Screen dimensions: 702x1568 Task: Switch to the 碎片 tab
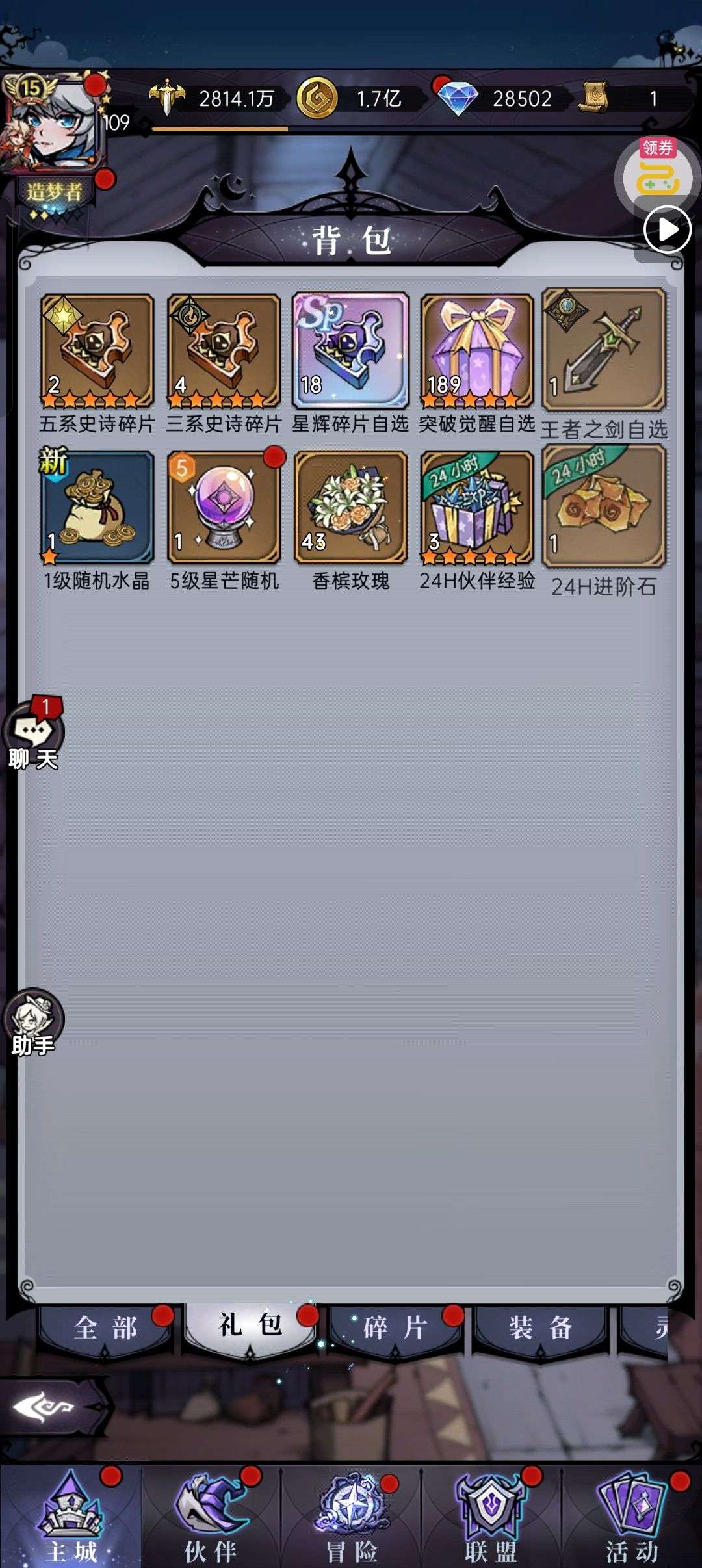click(395, 1328)
